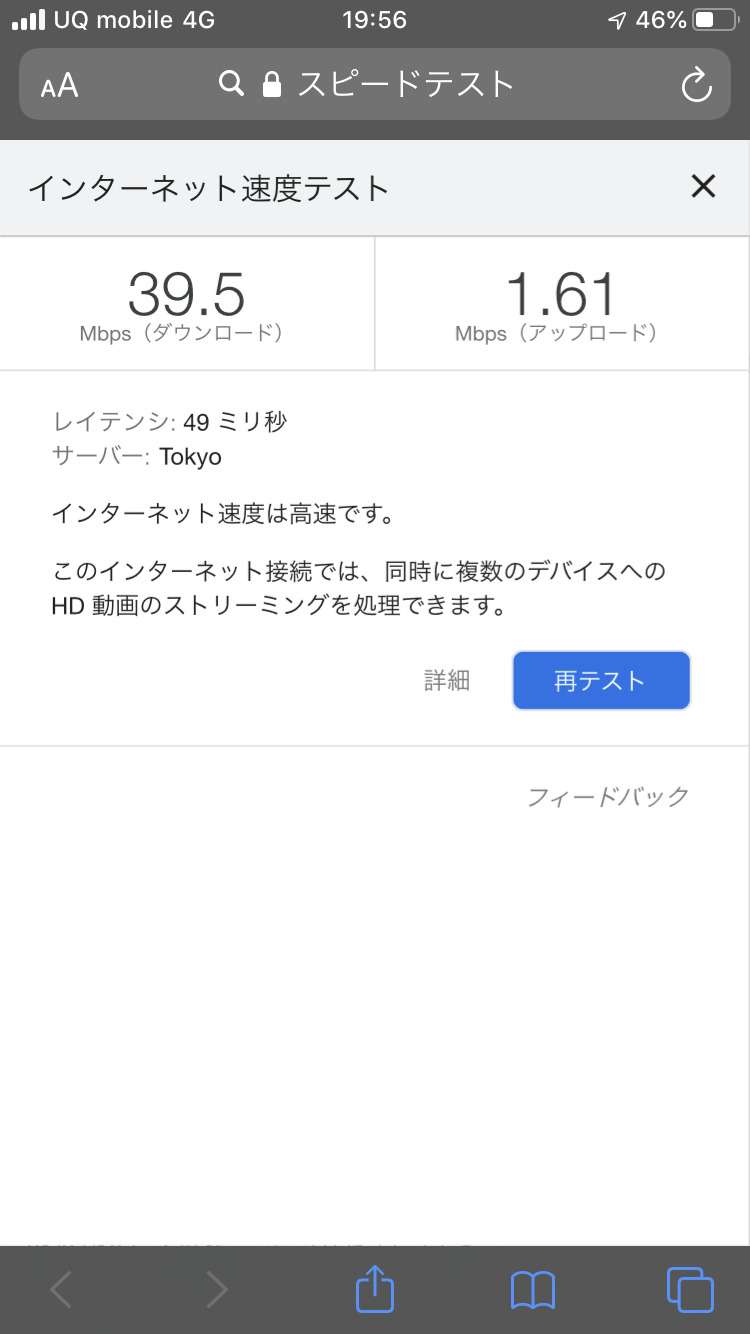This screenshot has width=750, height=1334.
Task: Open the AA text size menu
Action: 60,86
